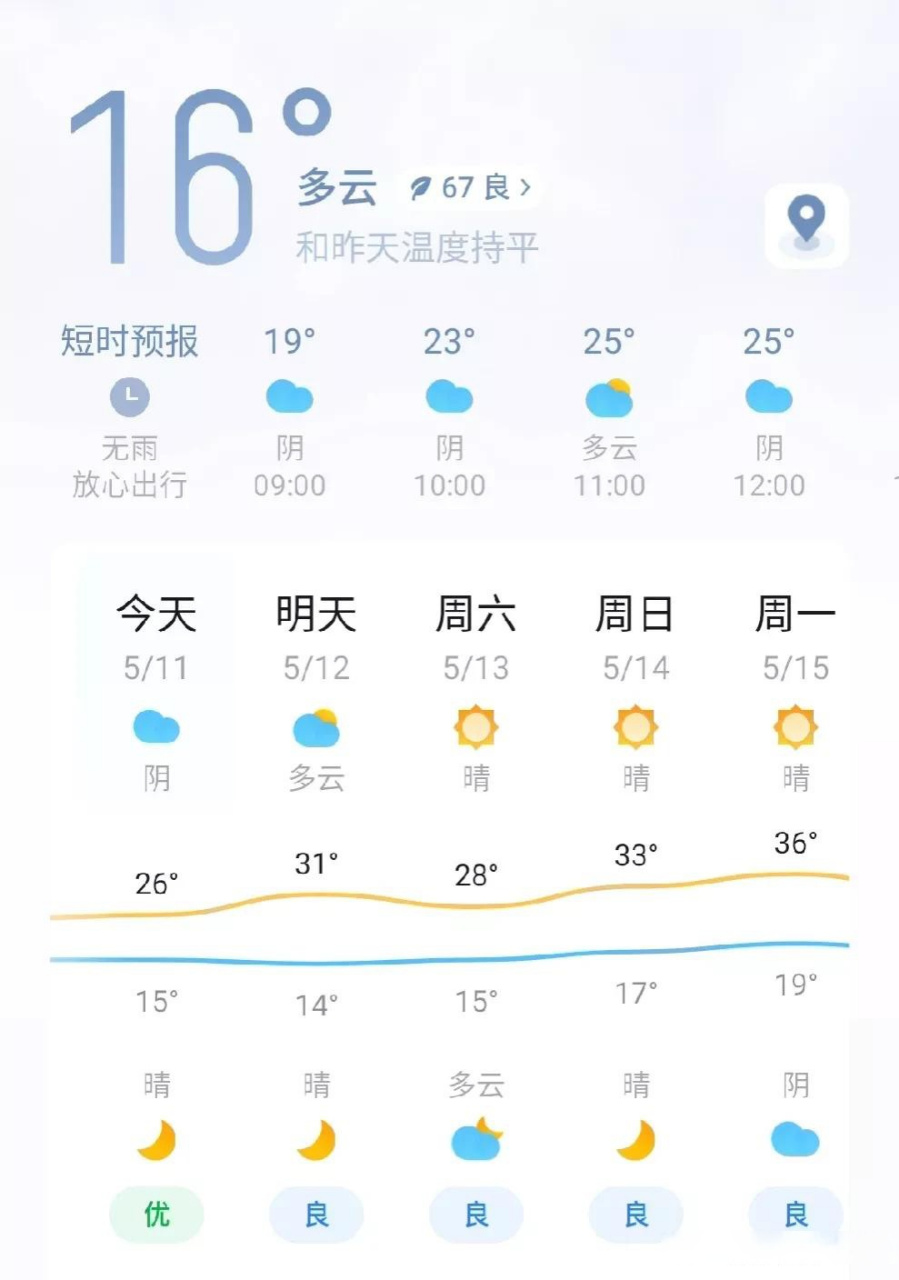Tap the 良 badge under 明天

pos(316,1214)
